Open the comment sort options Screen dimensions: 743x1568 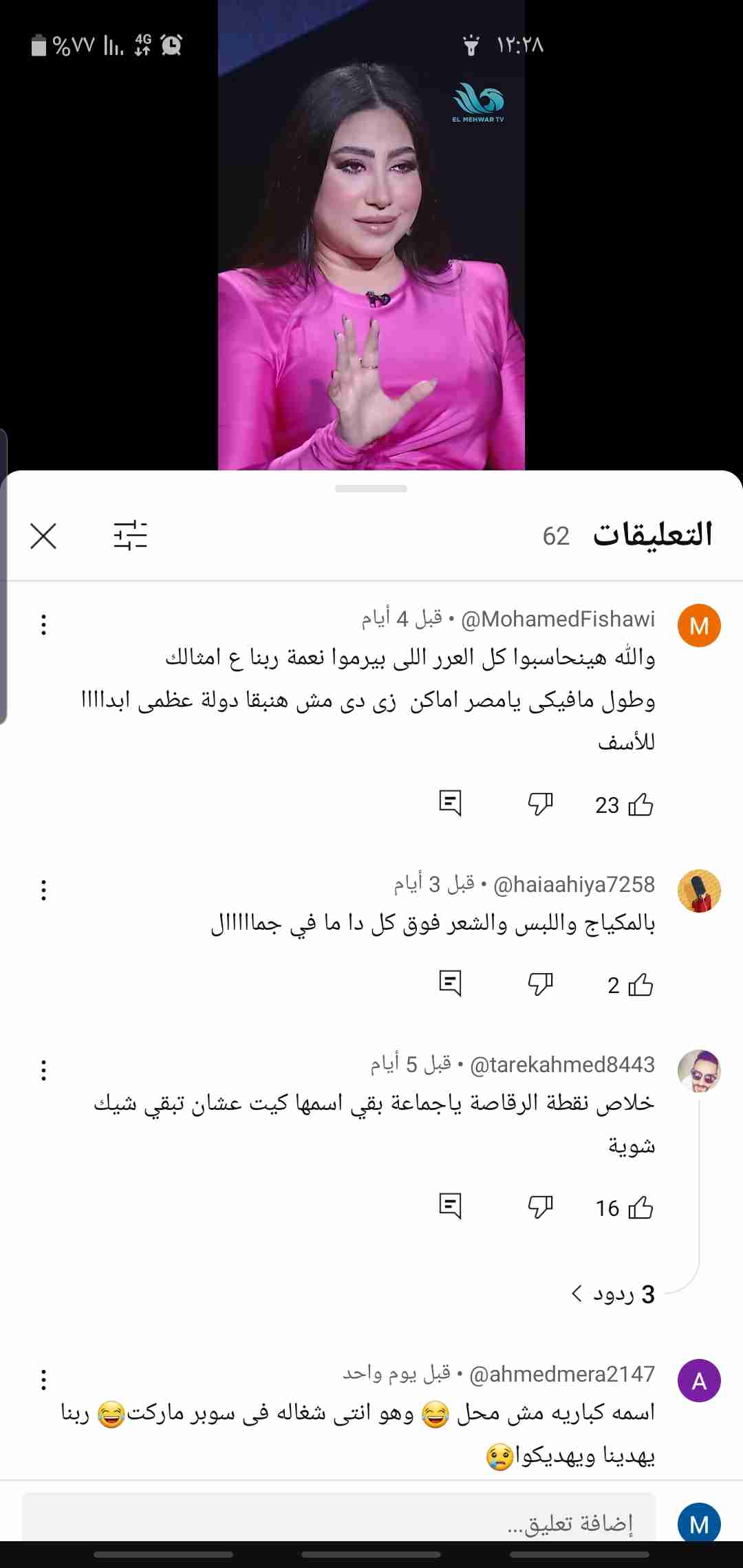coord(130,536)
